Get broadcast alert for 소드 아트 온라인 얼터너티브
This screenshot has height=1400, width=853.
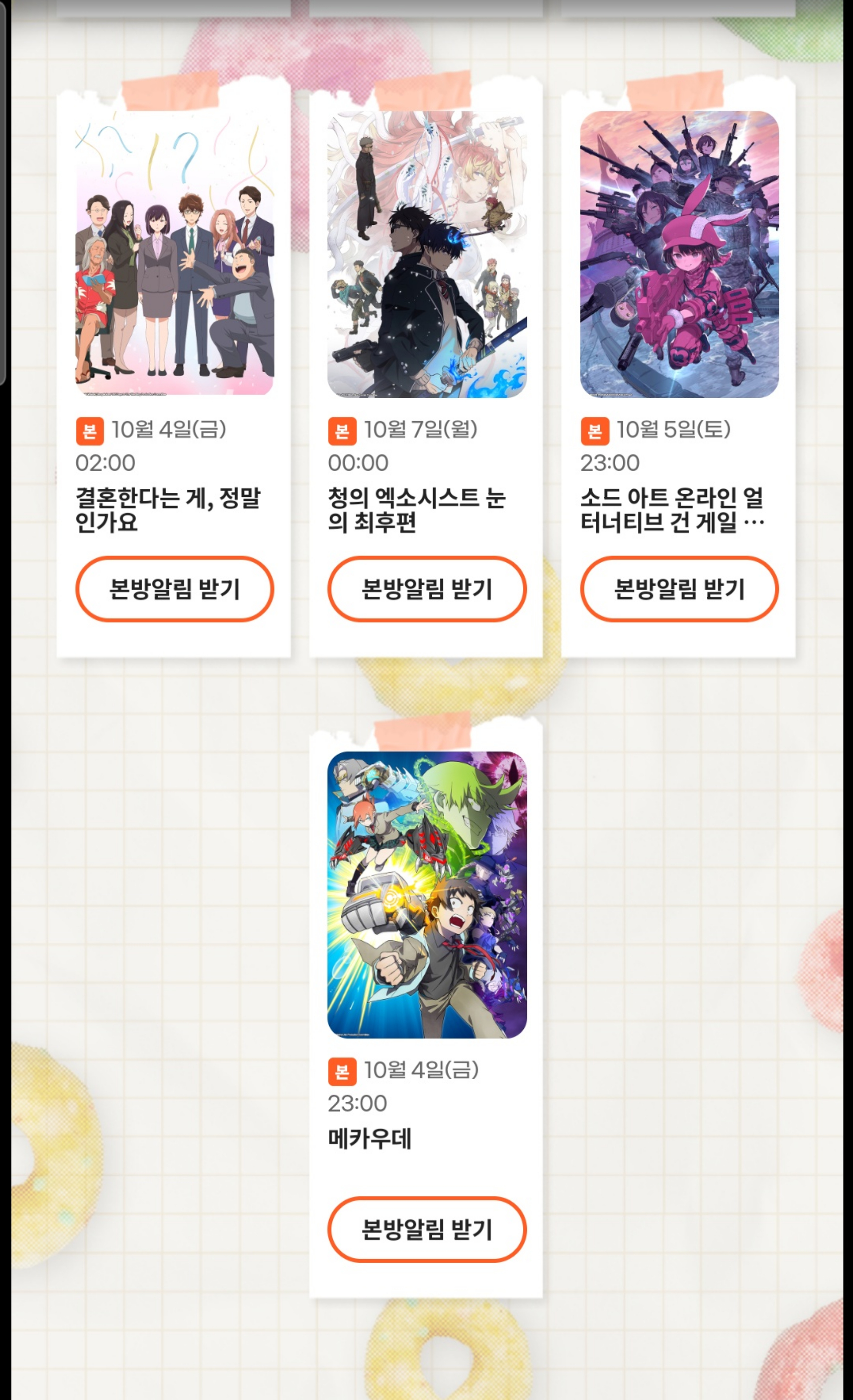[x=679, y=588]
